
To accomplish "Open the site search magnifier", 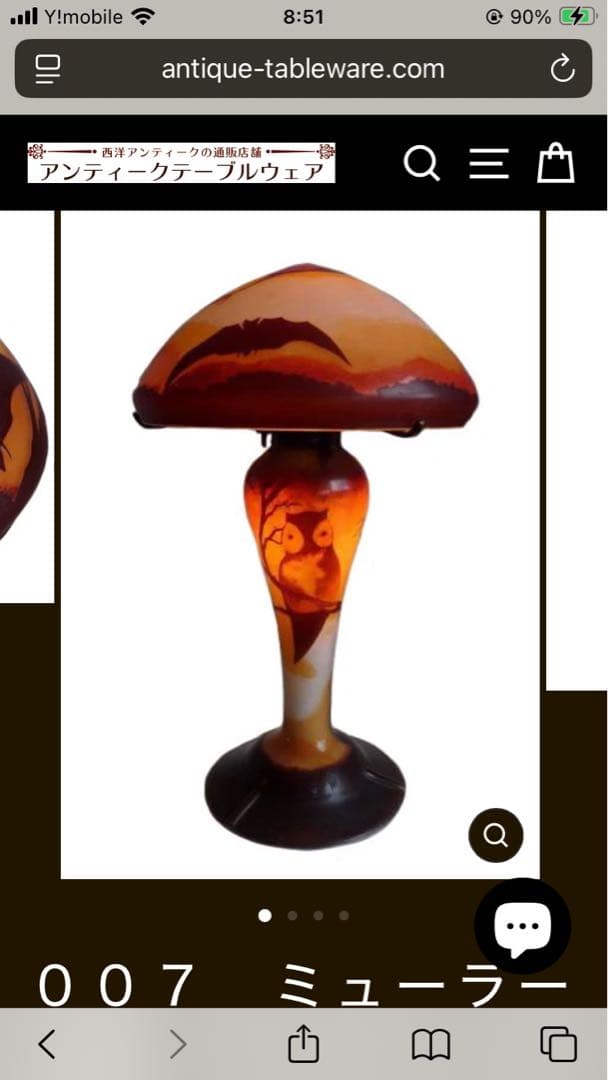I will click(x=421, y=163).
